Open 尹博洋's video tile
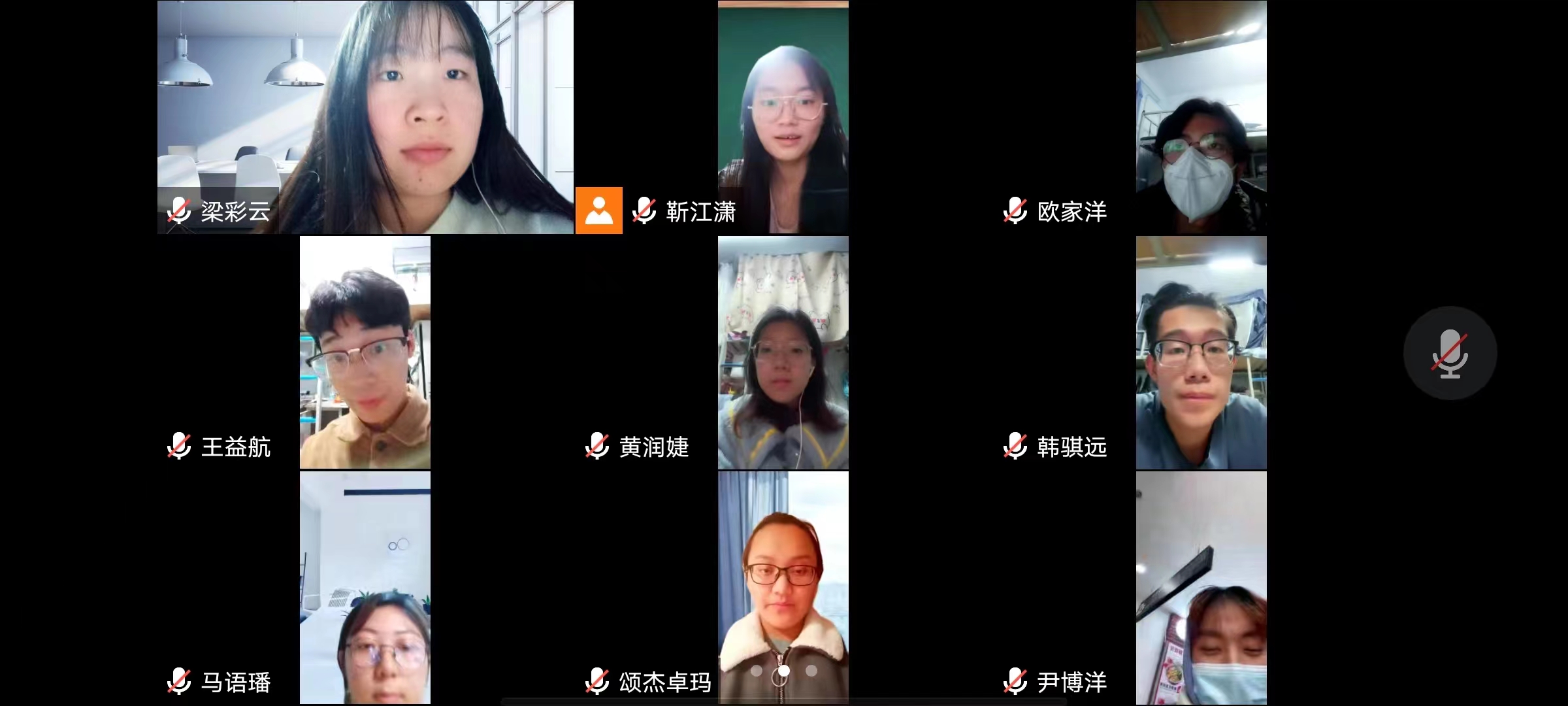Viewport: 1568px width, 706px height. tap(1201, 588)
